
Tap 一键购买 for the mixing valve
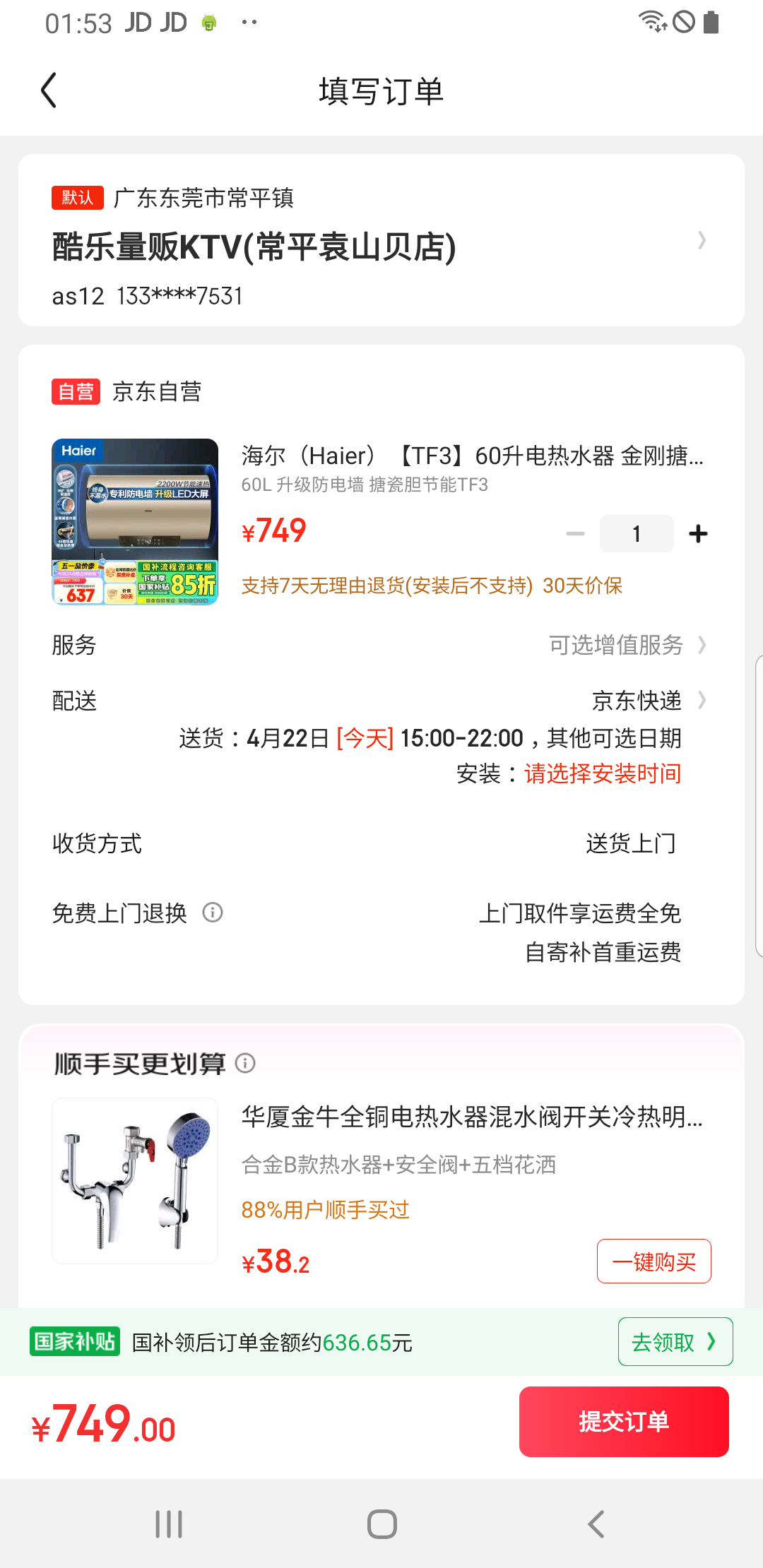coord(653,1261)
